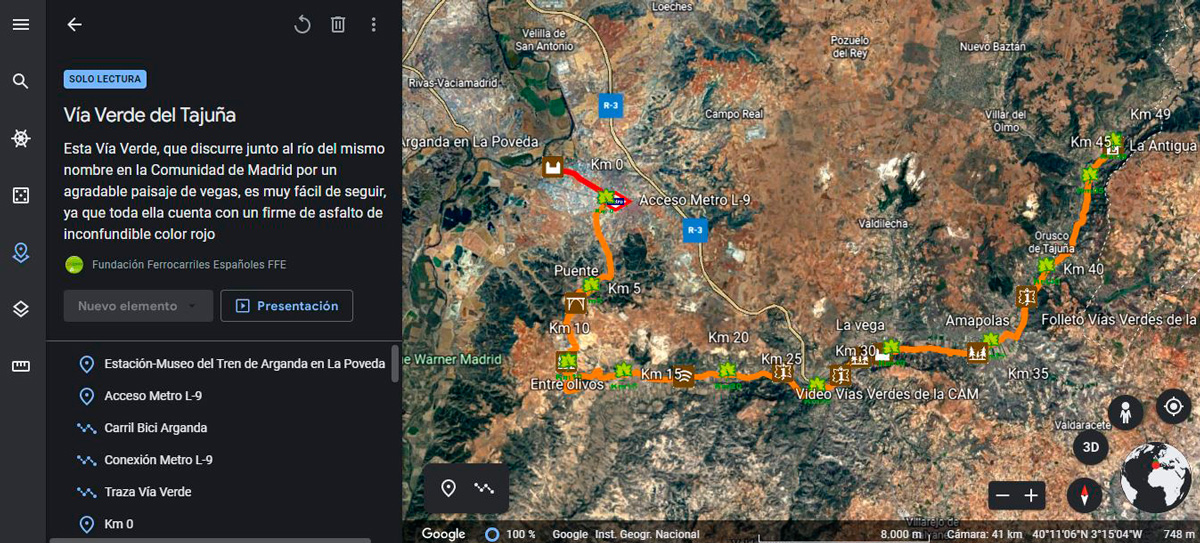Tap the reload project icon
The height and width of the screenshot is (543, 1200).
point(302,24)
